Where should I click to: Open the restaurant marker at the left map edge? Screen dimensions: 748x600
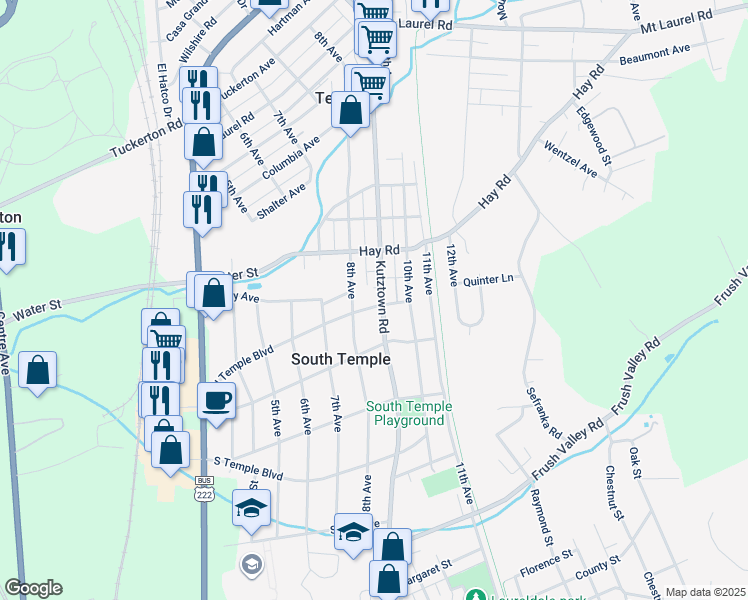8,248
